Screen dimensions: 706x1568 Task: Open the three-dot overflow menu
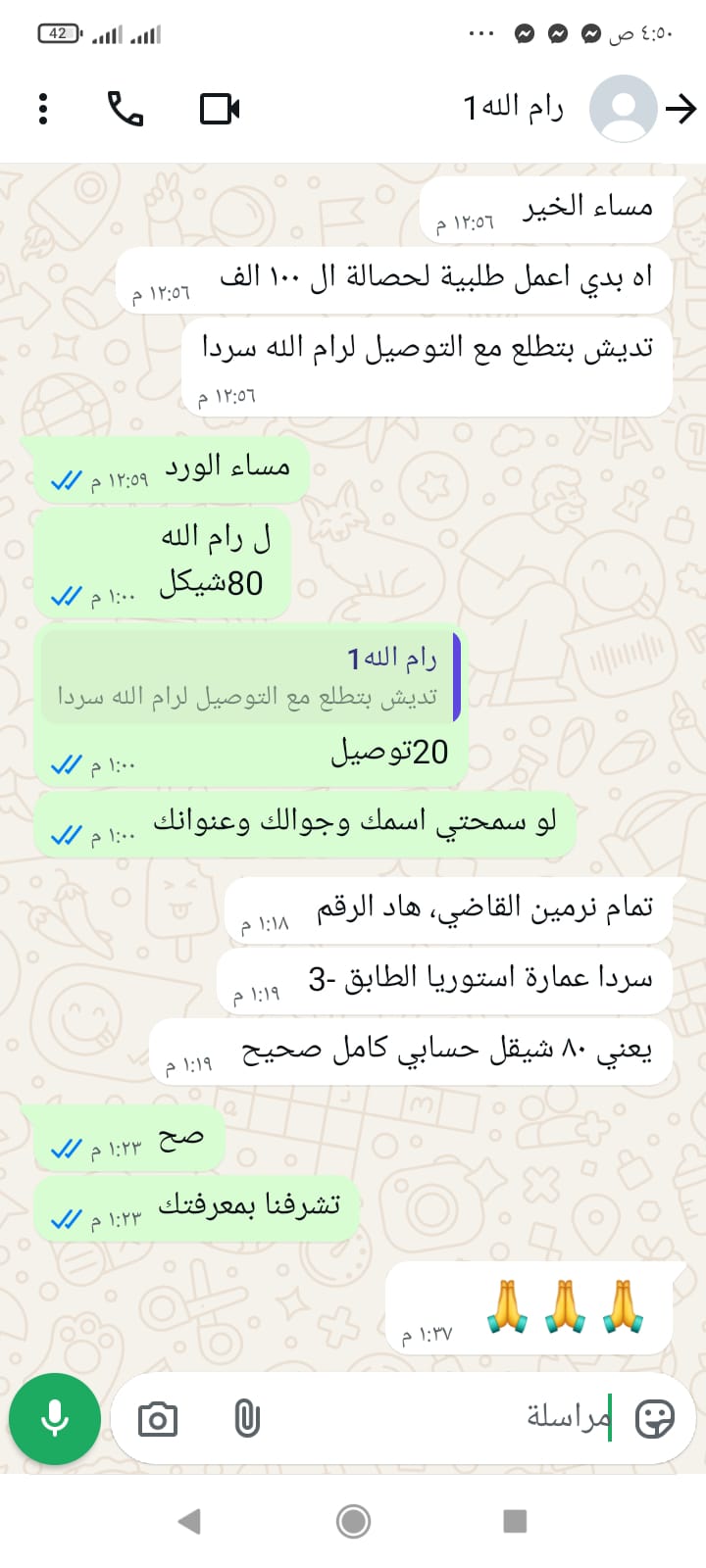click(x=43, y=109)
